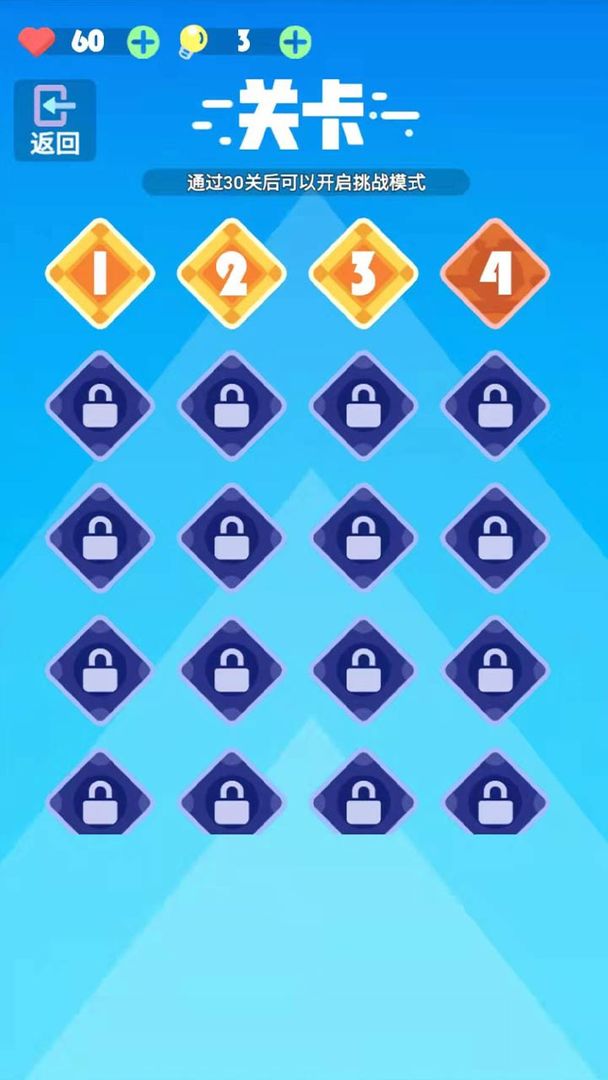Select level 2
Viewport: 608px width, 1080px height.
[232, 273]
